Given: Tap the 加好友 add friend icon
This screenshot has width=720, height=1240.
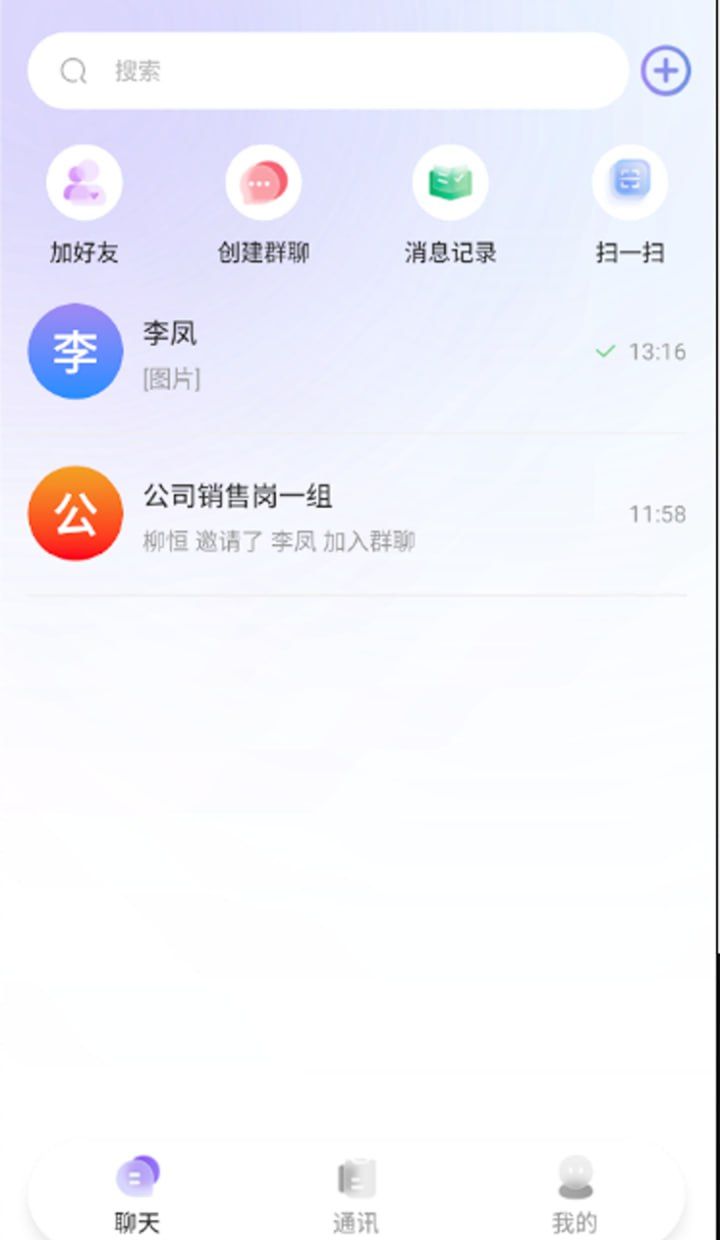Looking at the screenshot, I should click(x=85, y=181).
